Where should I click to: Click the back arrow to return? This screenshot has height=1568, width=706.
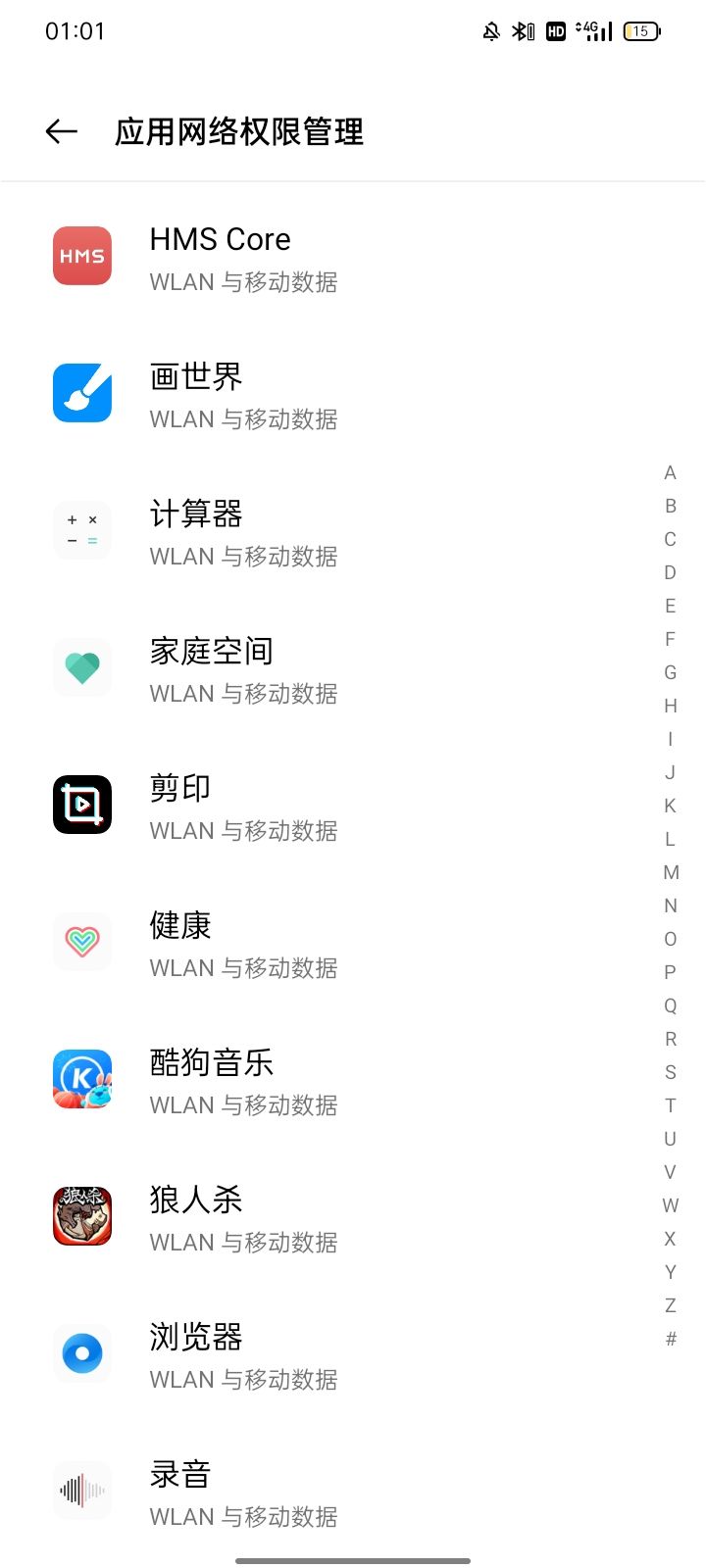[61, 131]
